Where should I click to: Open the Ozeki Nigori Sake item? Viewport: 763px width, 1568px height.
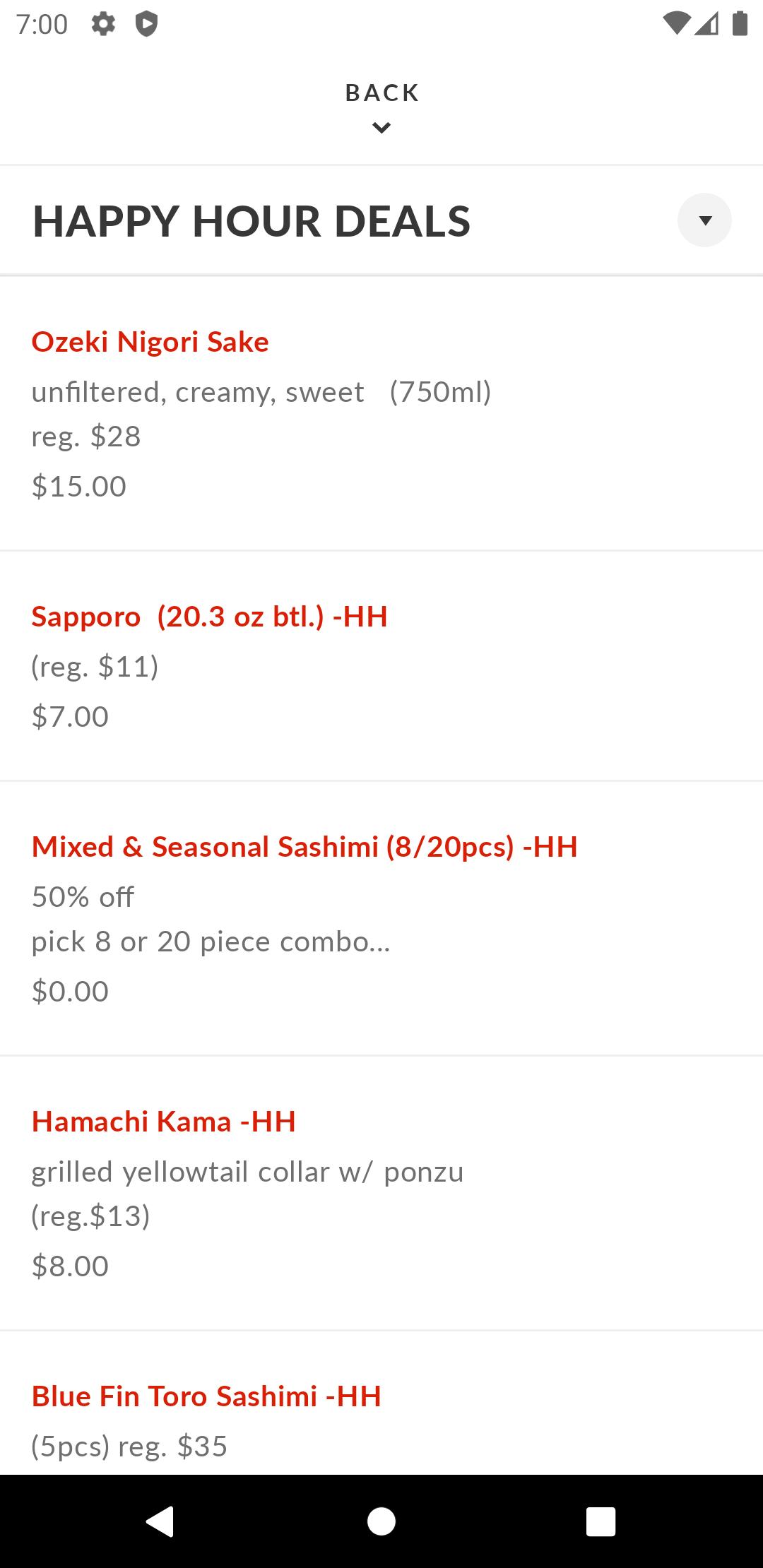[150, 342]
